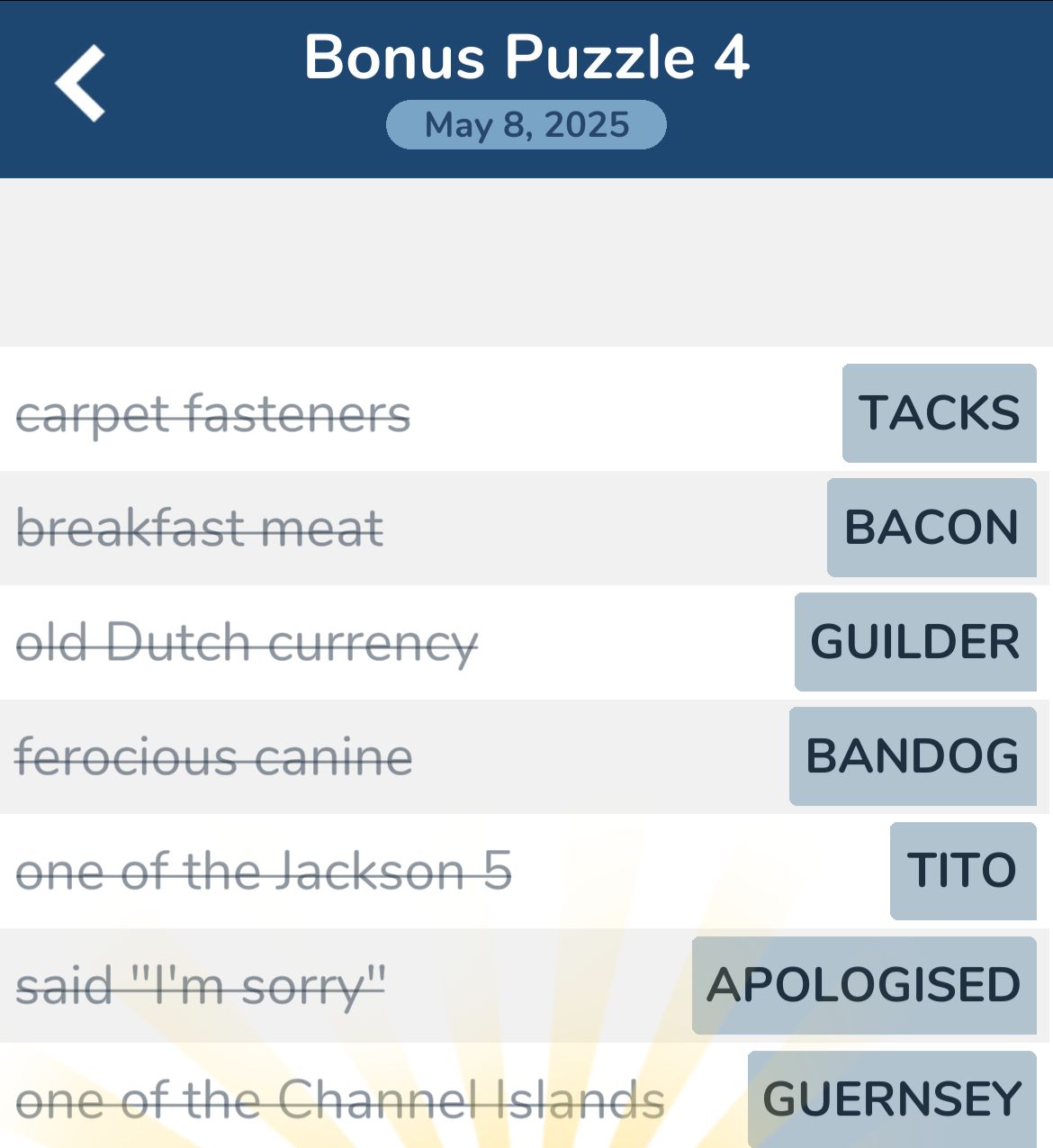1053x1148 pixels.
Task: Tap the BANDOG answer tile
Action: point(913,756)
